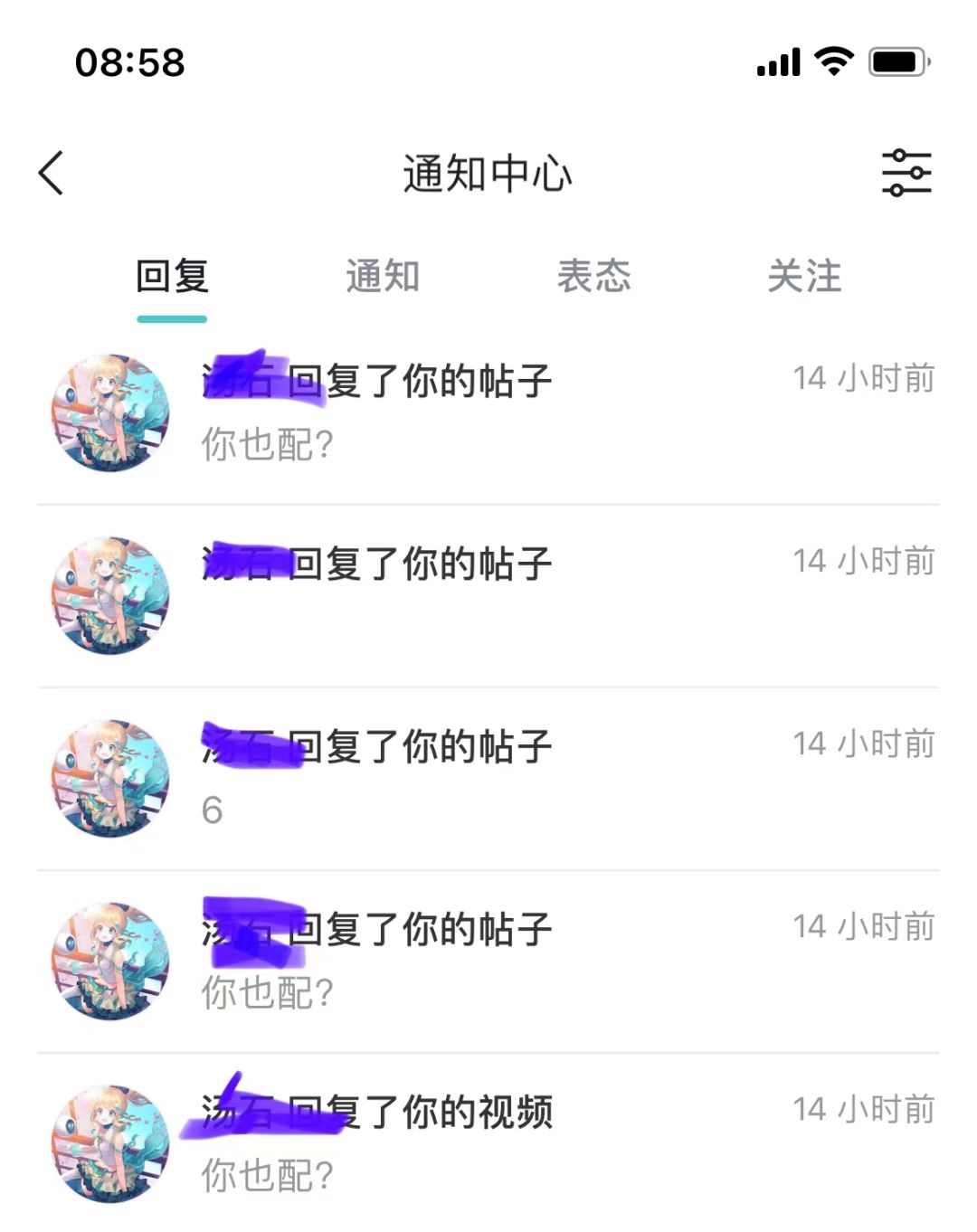Image resolution: width=977 pixels, height=1232 pixels.
Task: Open avatar of the third reply notification
Action: click(x=110, y=778)
